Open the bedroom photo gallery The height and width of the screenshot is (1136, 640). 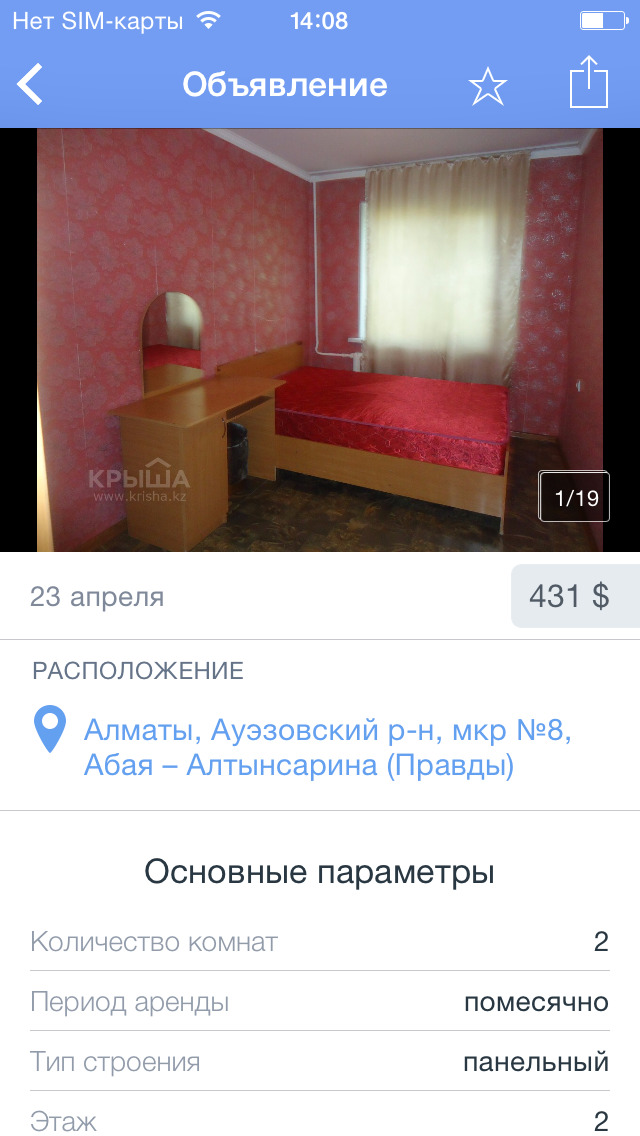[320, 340]
